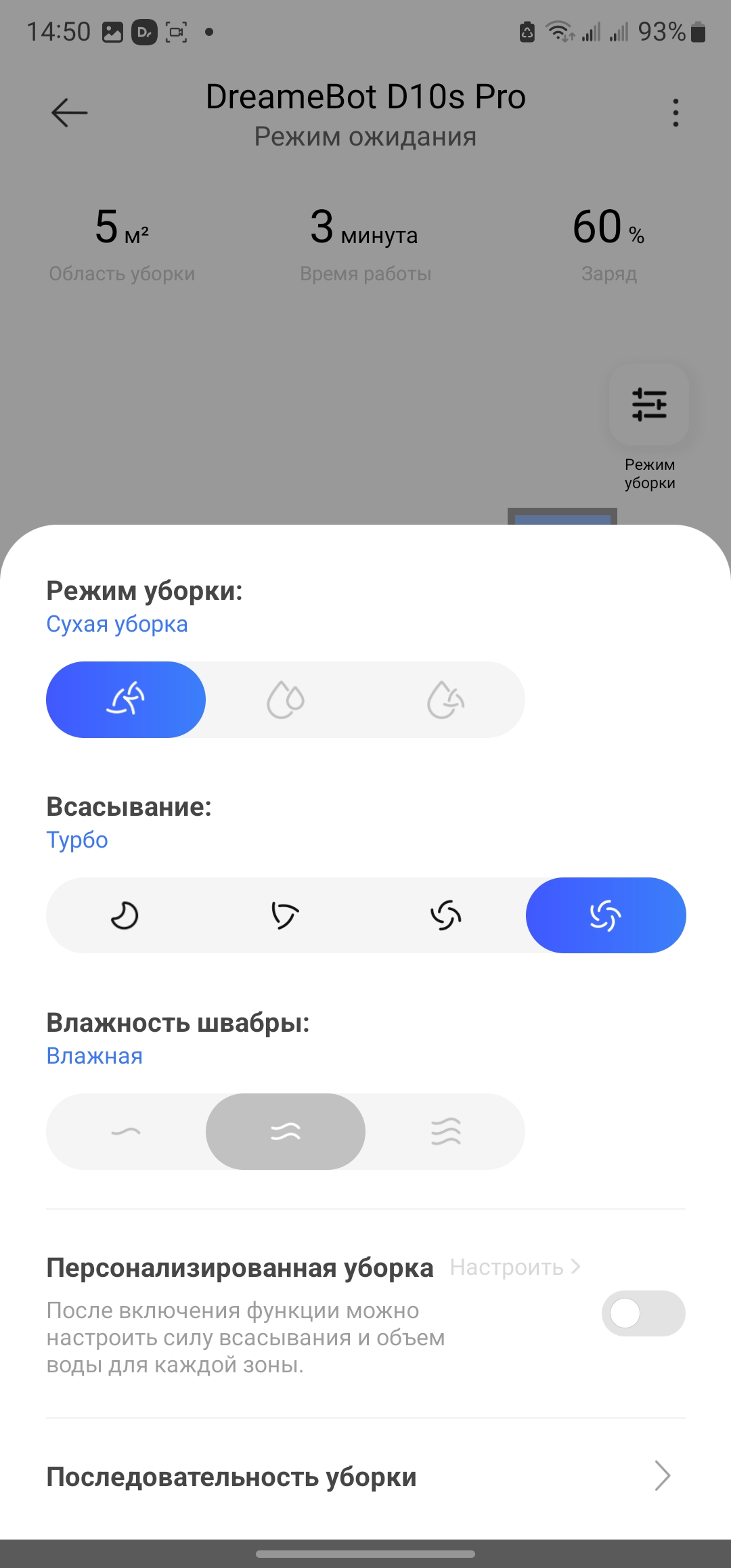
Task: Select Влажная mop humidity level
Action: (286, 1131)
